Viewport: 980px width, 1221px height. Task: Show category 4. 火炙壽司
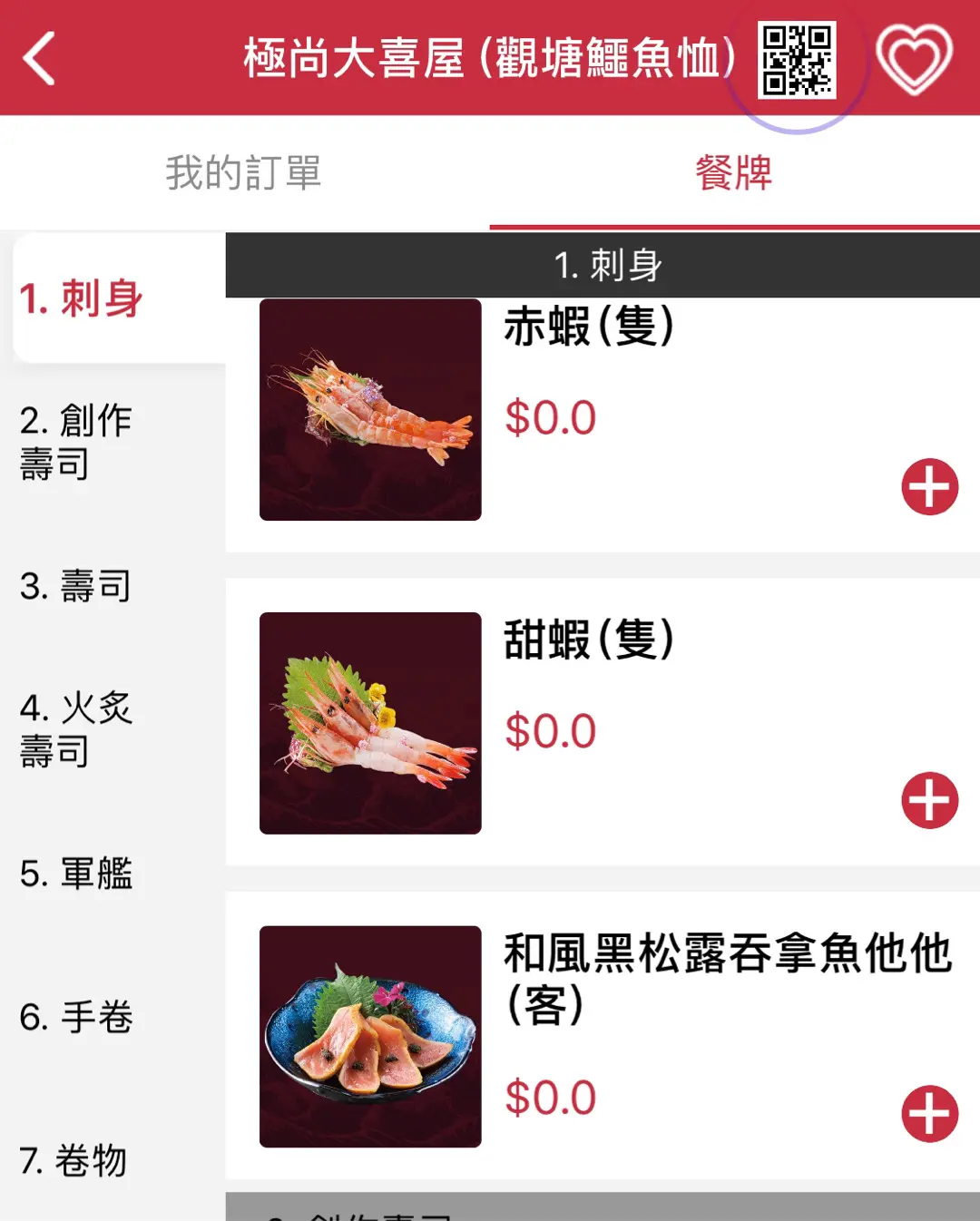(x=77, y=729)
